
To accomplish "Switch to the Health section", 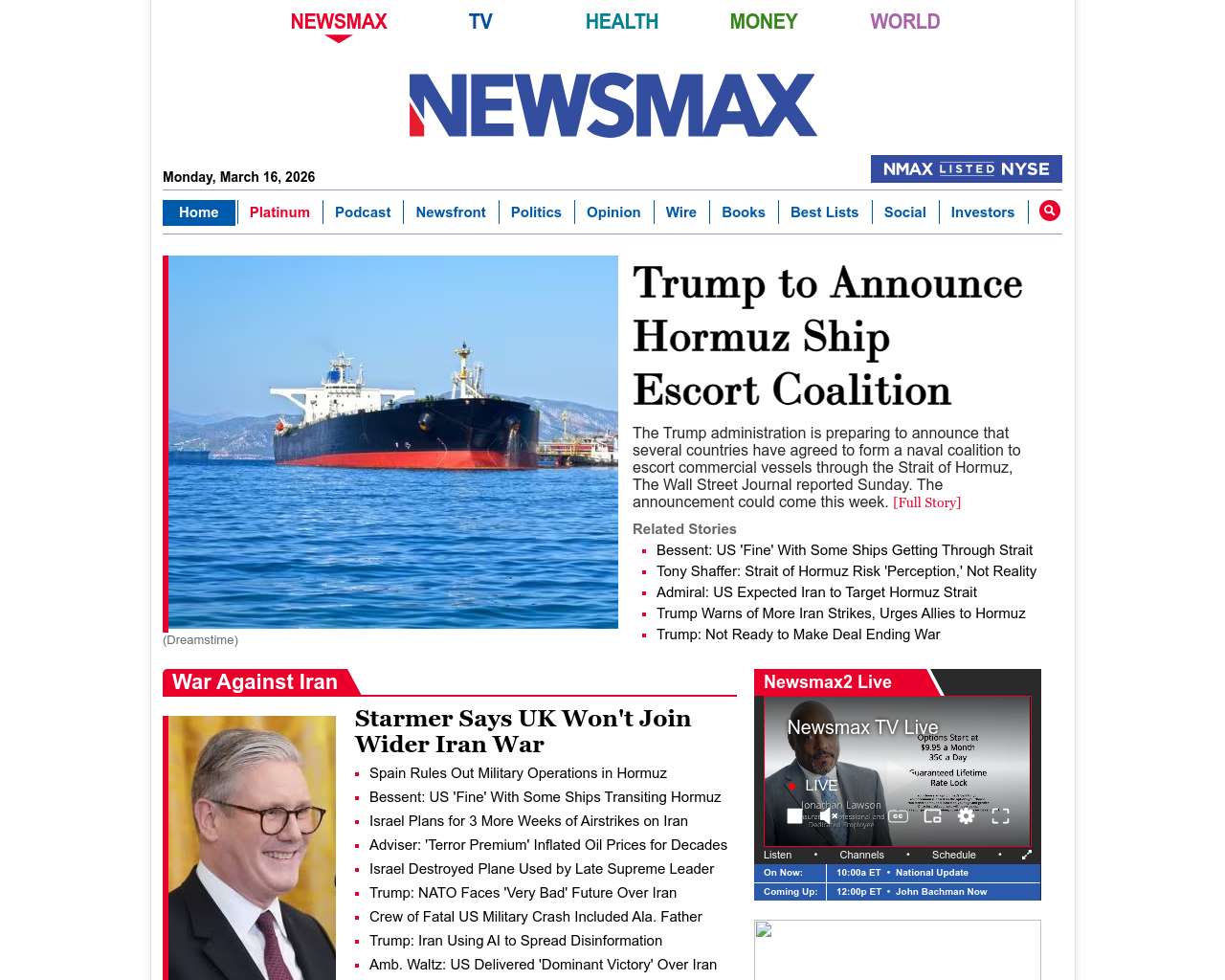I will click(x=621, y=21).
